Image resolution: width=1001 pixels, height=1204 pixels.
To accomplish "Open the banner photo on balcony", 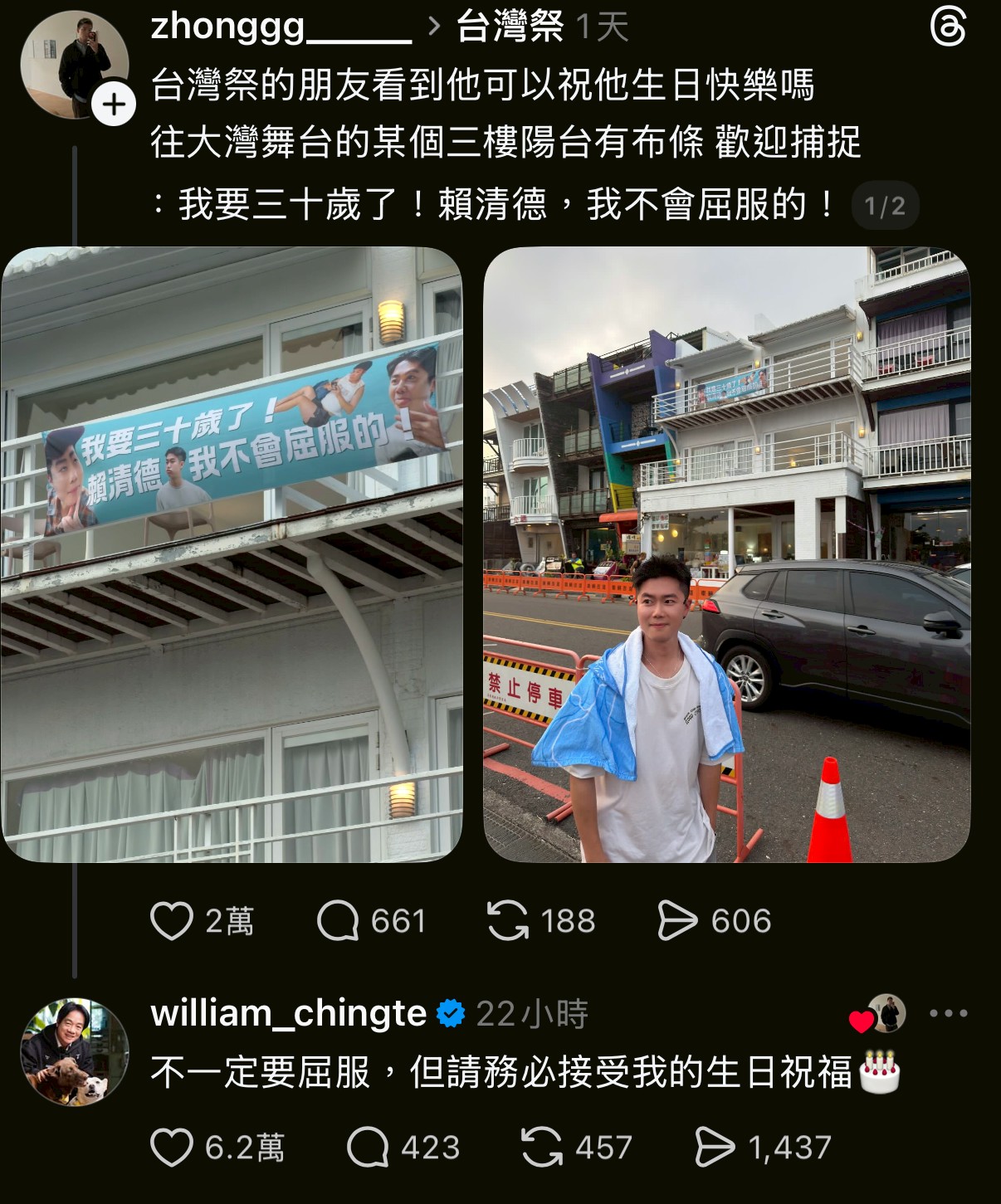I will pyautogui.click(x=232, y=554).
